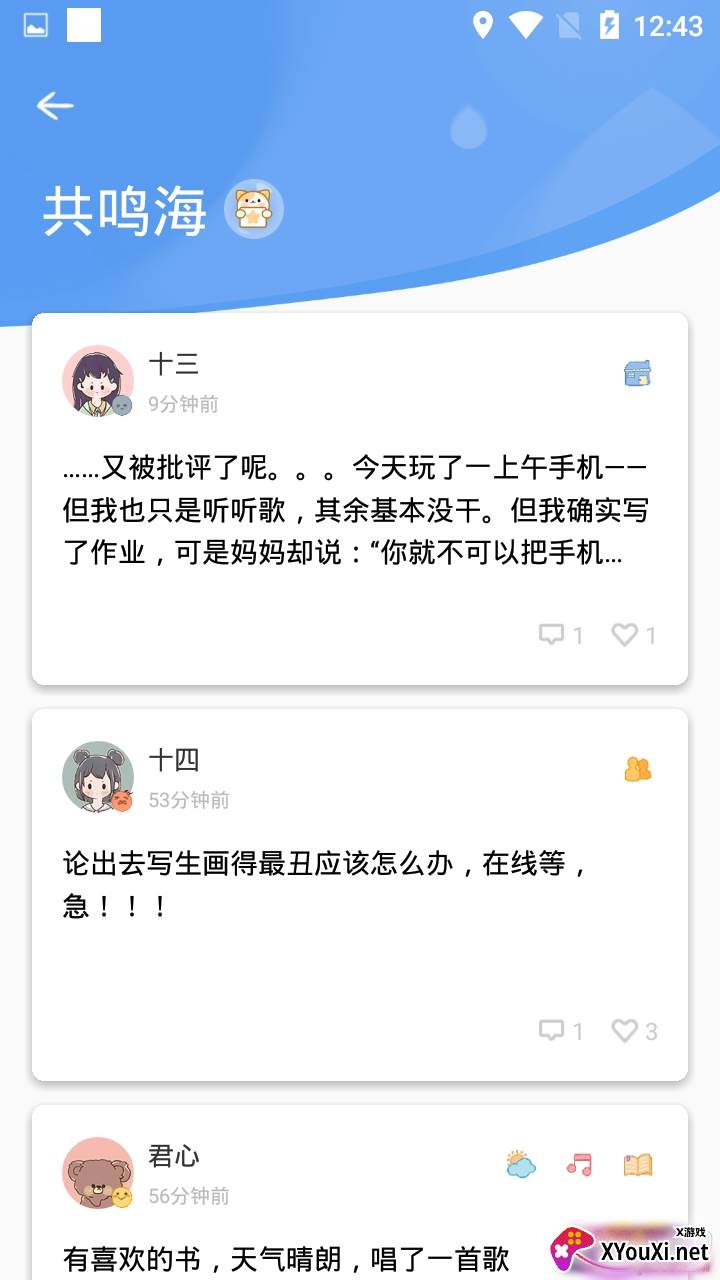
Task: Tap the cat icon beside 共鸣海
Action: click(x=254, y=210)
